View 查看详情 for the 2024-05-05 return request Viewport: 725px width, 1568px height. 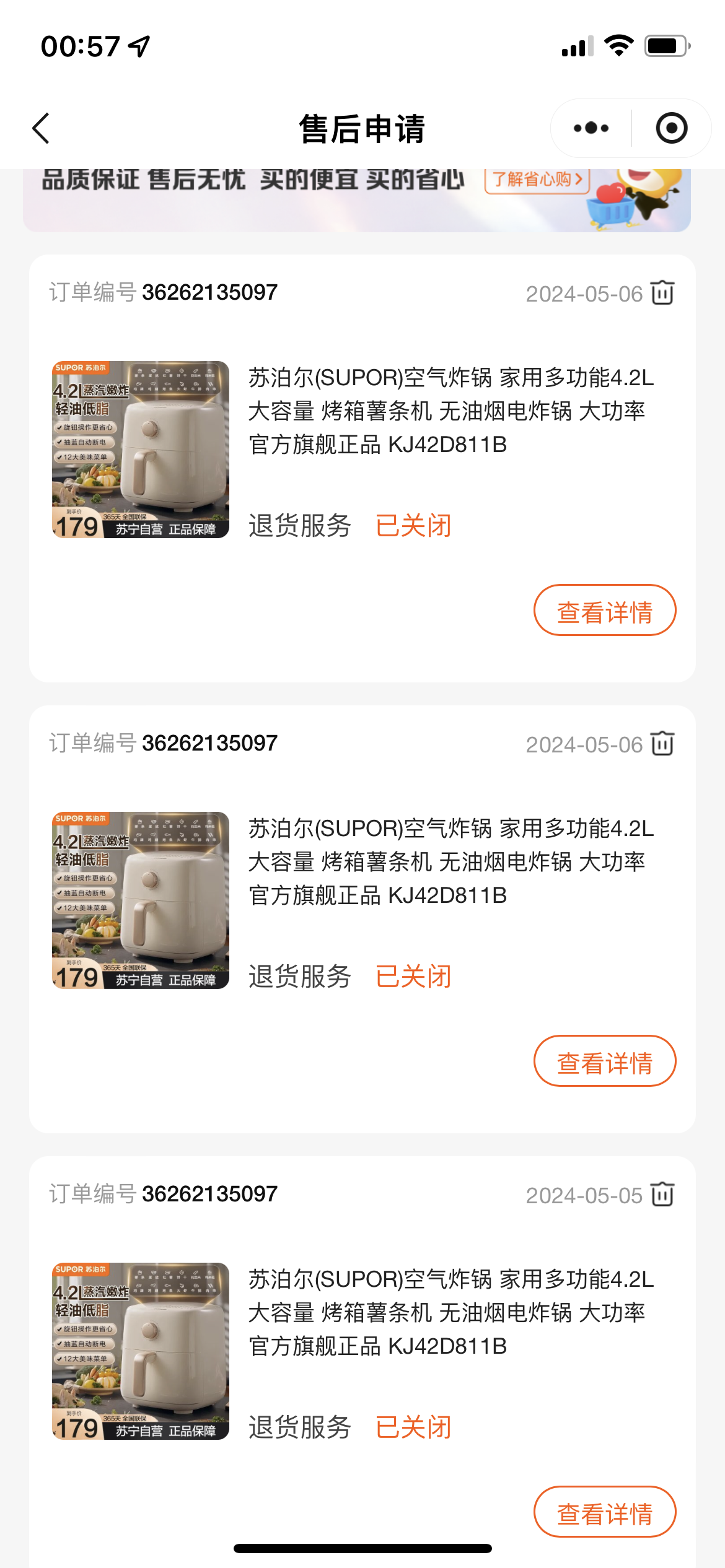point(604,1512)
